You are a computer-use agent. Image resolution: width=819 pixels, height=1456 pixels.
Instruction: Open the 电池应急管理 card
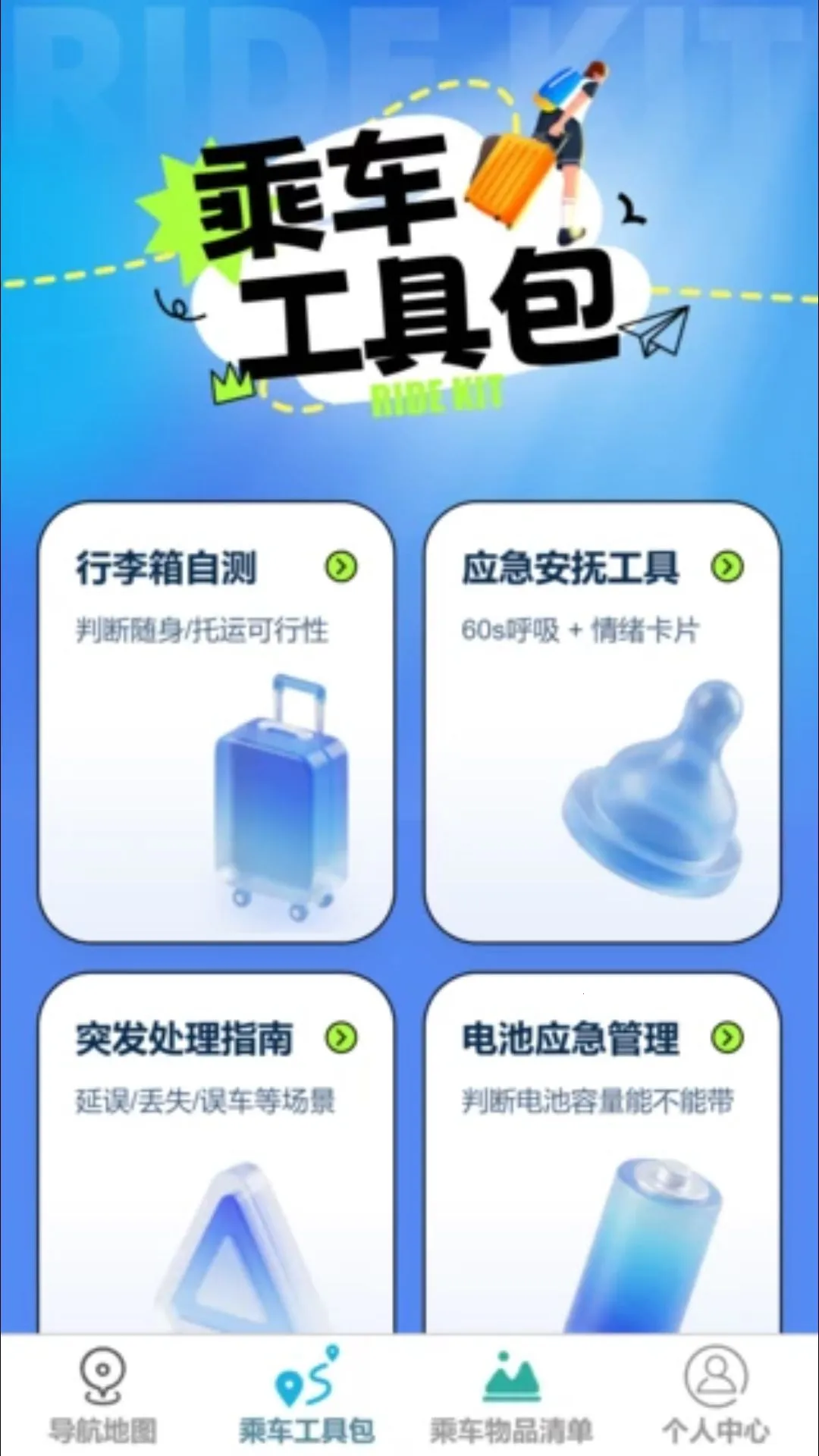(603, 1154)
